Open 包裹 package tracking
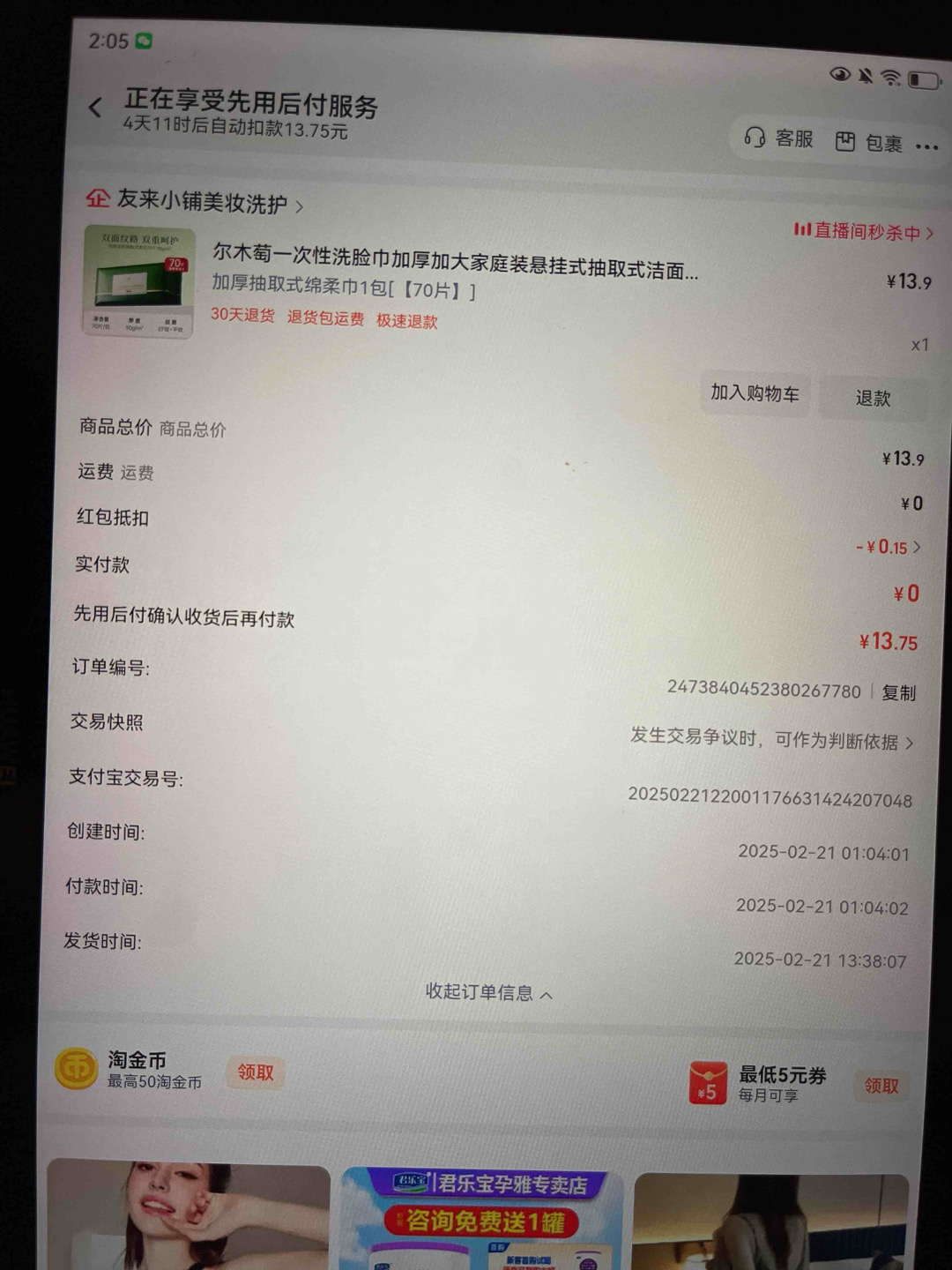The height and width of the screenshot is (1270, 952). pyautogui.click(x=870, y=142)
